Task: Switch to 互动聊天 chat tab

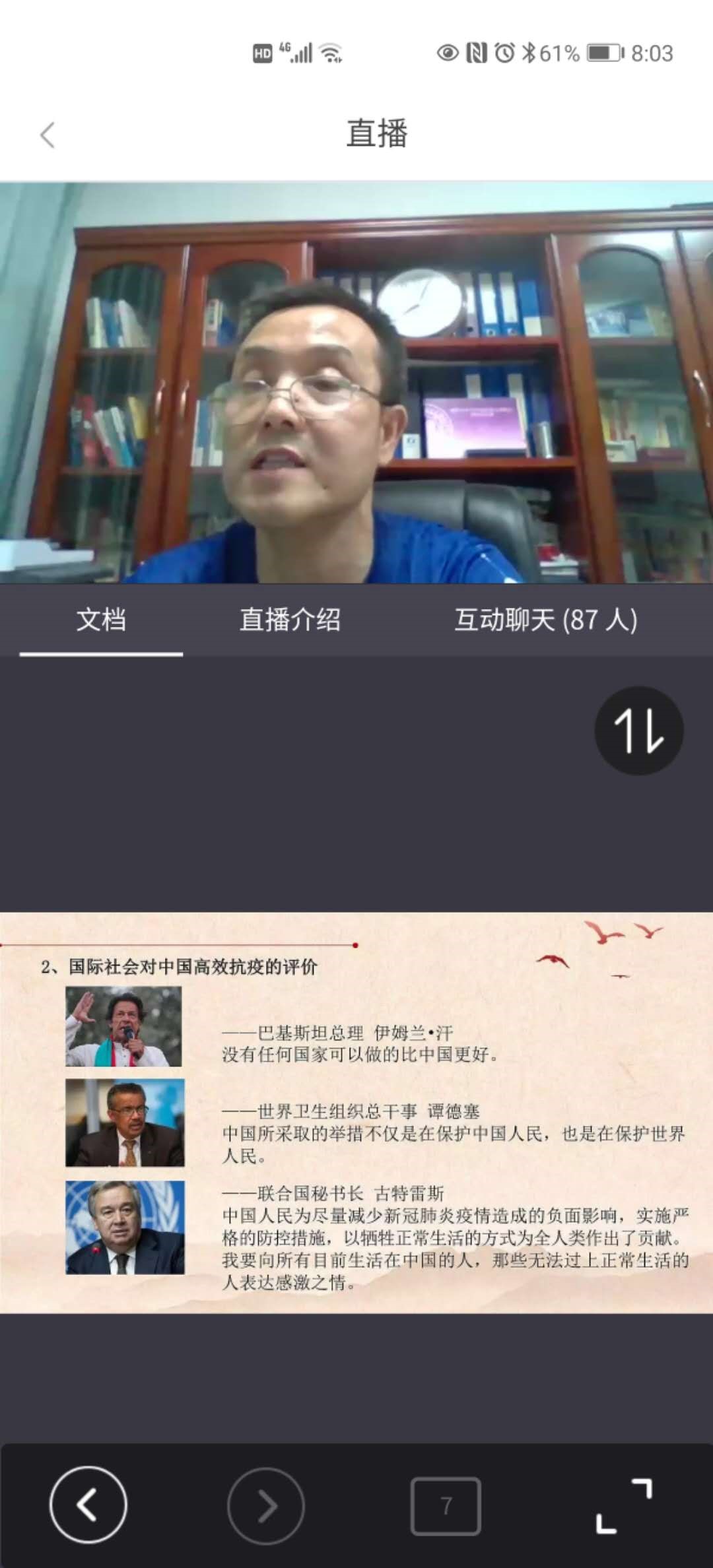Action: [x=545, y=620]
